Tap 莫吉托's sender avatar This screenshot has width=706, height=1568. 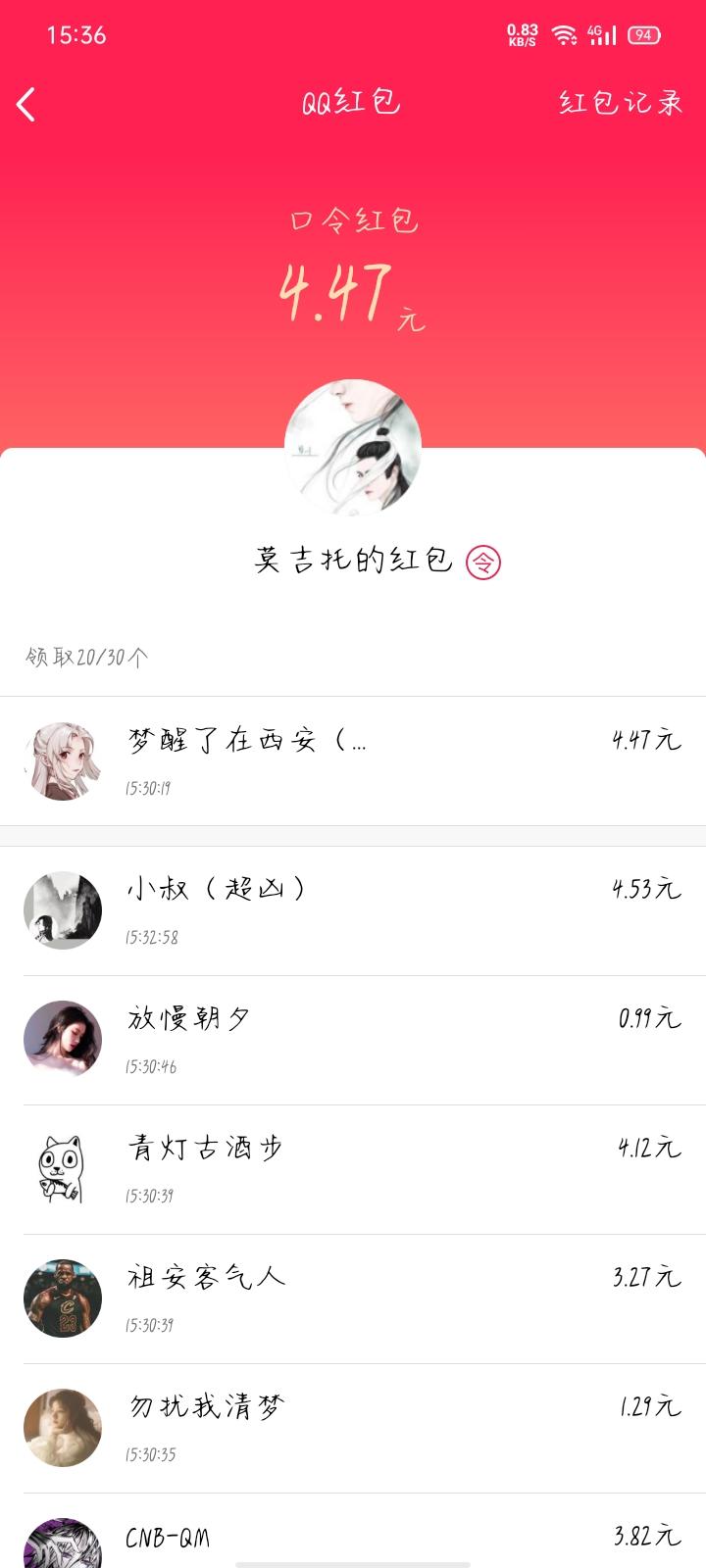353,447
